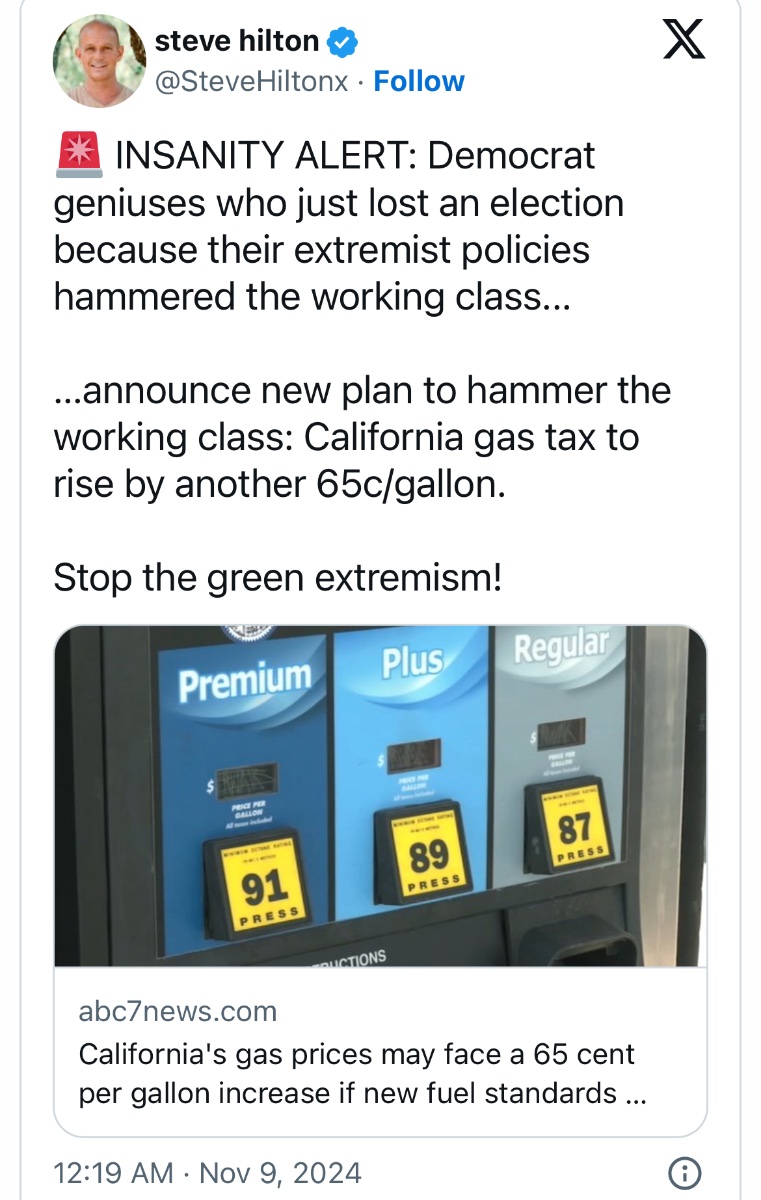The height and width of the screenshot is (1200, 761).
Task: Follow @SteveHiltonx
Action: [x=418, y=81]
